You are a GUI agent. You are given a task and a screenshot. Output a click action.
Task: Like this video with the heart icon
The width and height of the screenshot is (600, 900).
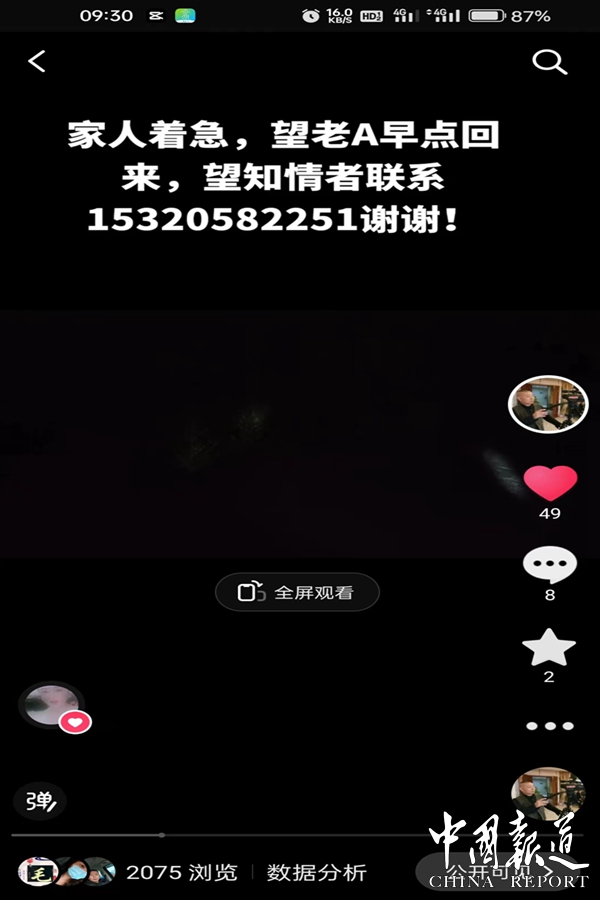(x=550, y=483)
